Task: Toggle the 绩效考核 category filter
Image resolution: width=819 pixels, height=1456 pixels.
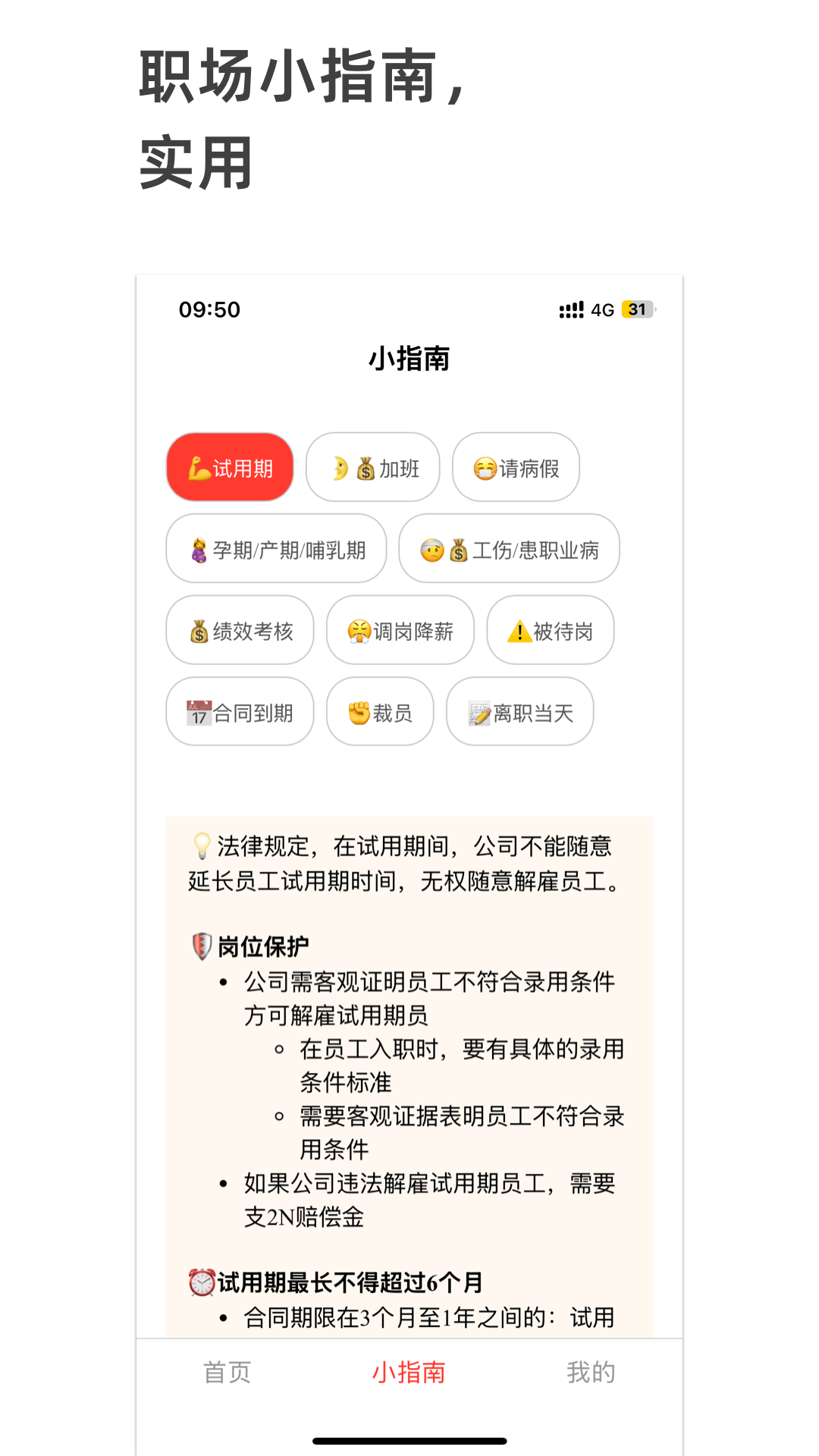Action: [x=240, y=630]
